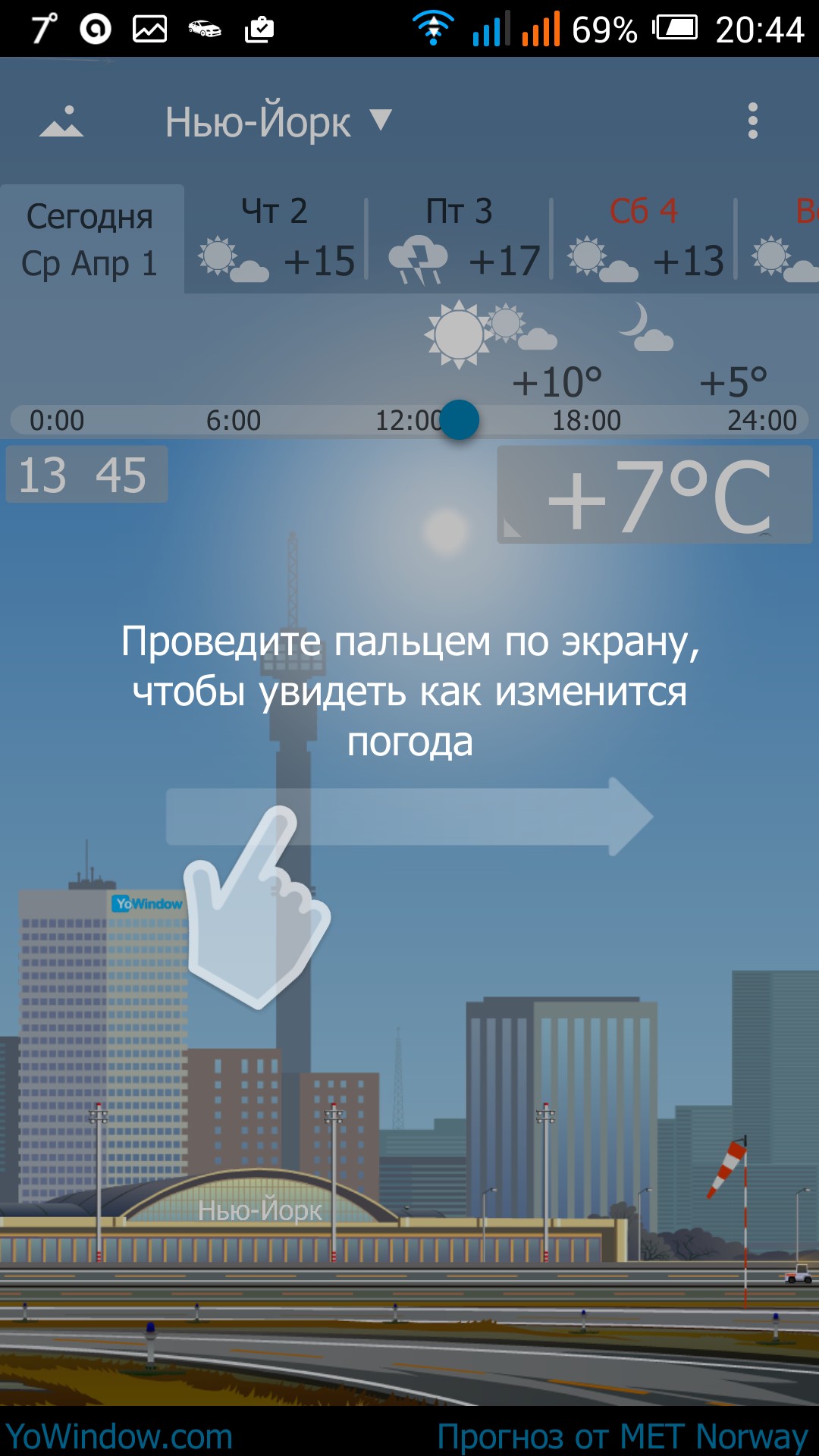This screenshot has height=1456, width=819.
Task: Open the three-dot overflow menu
Action: tap(752, 121)
